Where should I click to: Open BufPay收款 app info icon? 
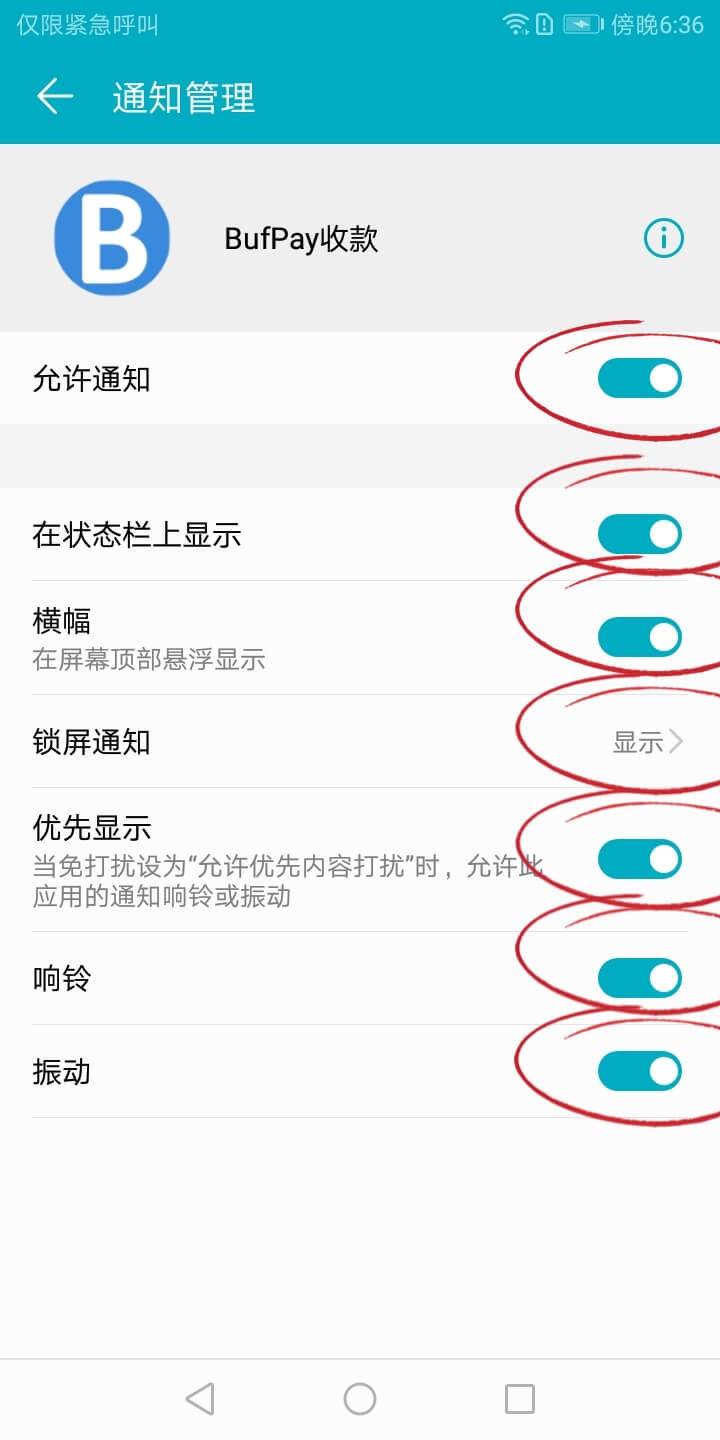click(663, 239)
